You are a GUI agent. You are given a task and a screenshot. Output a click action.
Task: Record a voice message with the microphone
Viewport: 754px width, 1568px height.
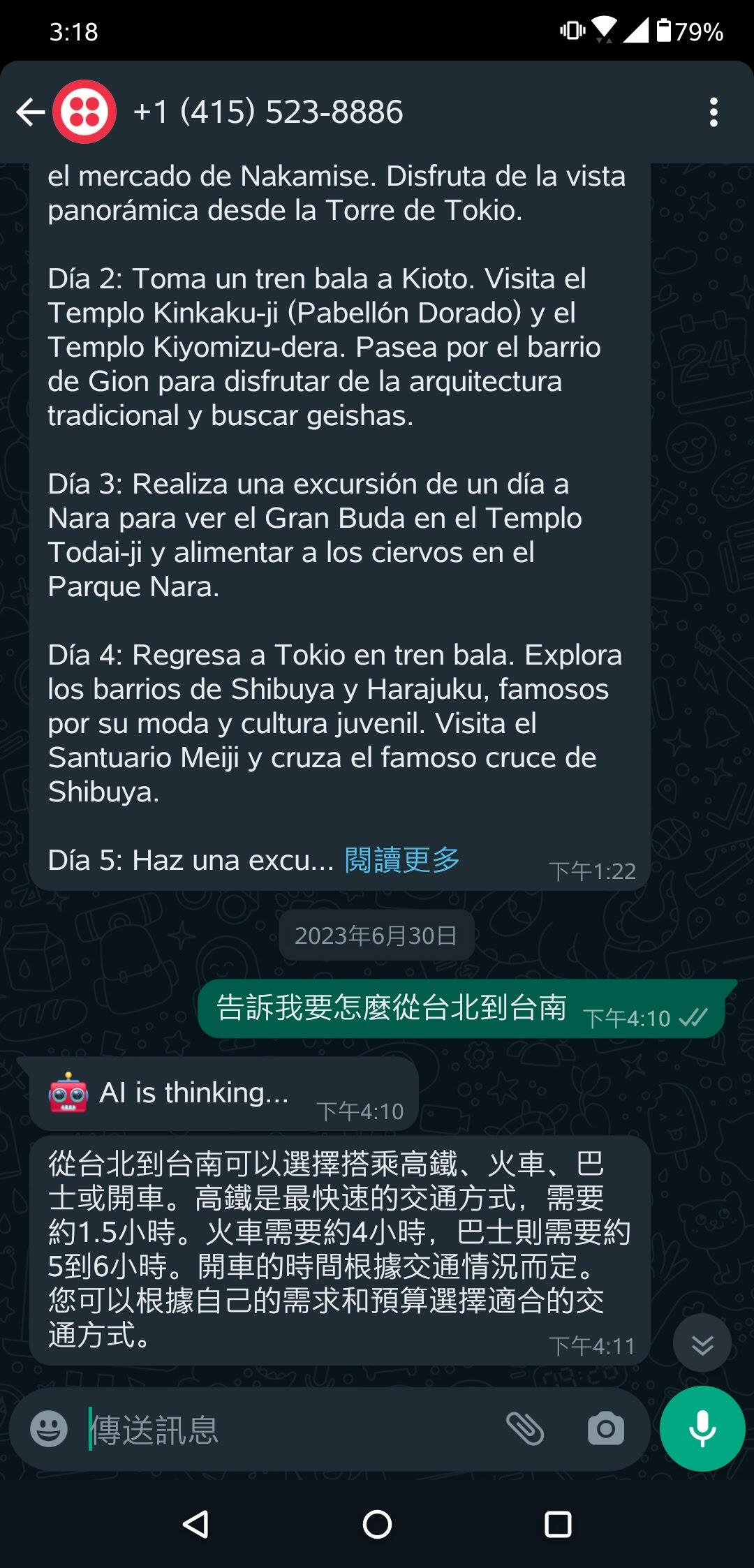(x=702, y=1428)
